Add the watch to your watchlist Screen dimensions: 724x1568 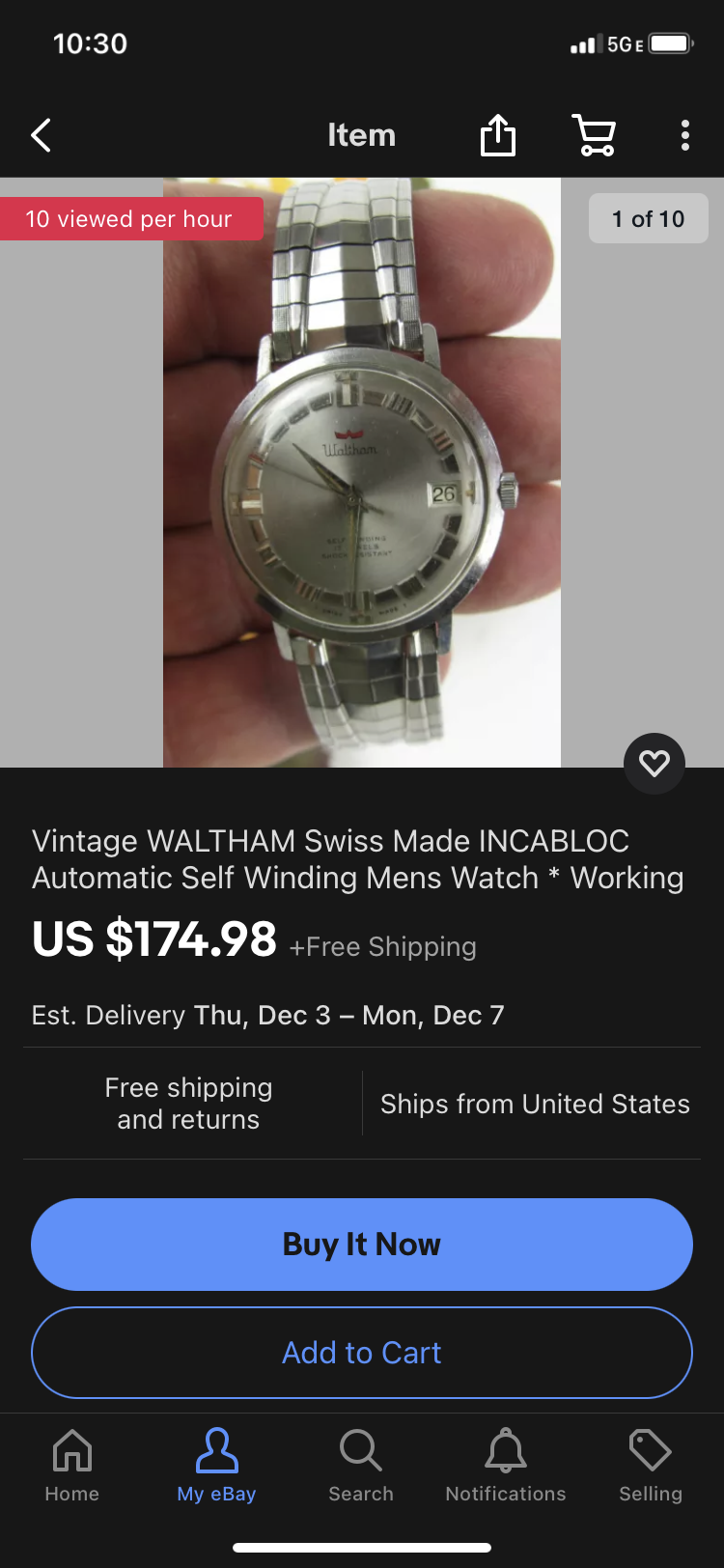(654, 764)
